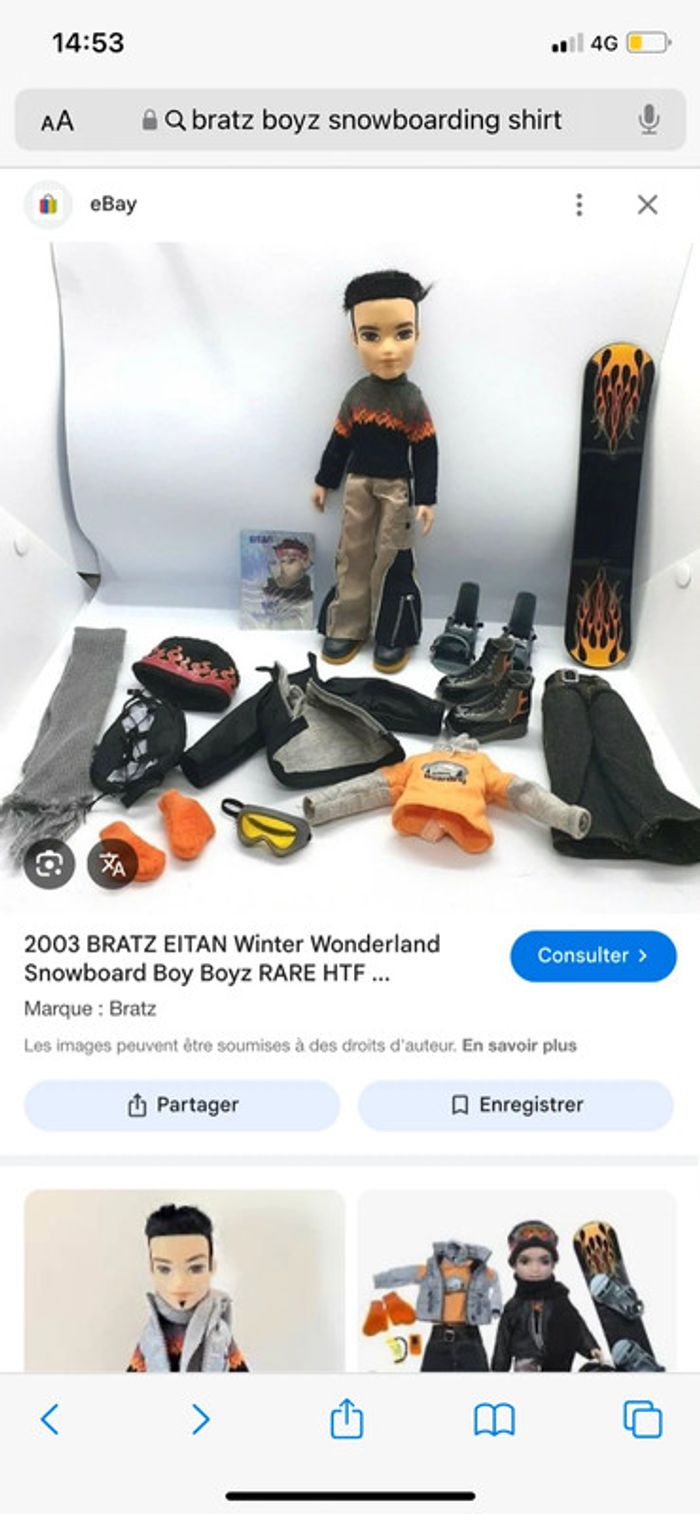Image resolution: width=700 pixels, height=1514 pixels.
Task: Go forward to the next page
Action: [200, 1419]
